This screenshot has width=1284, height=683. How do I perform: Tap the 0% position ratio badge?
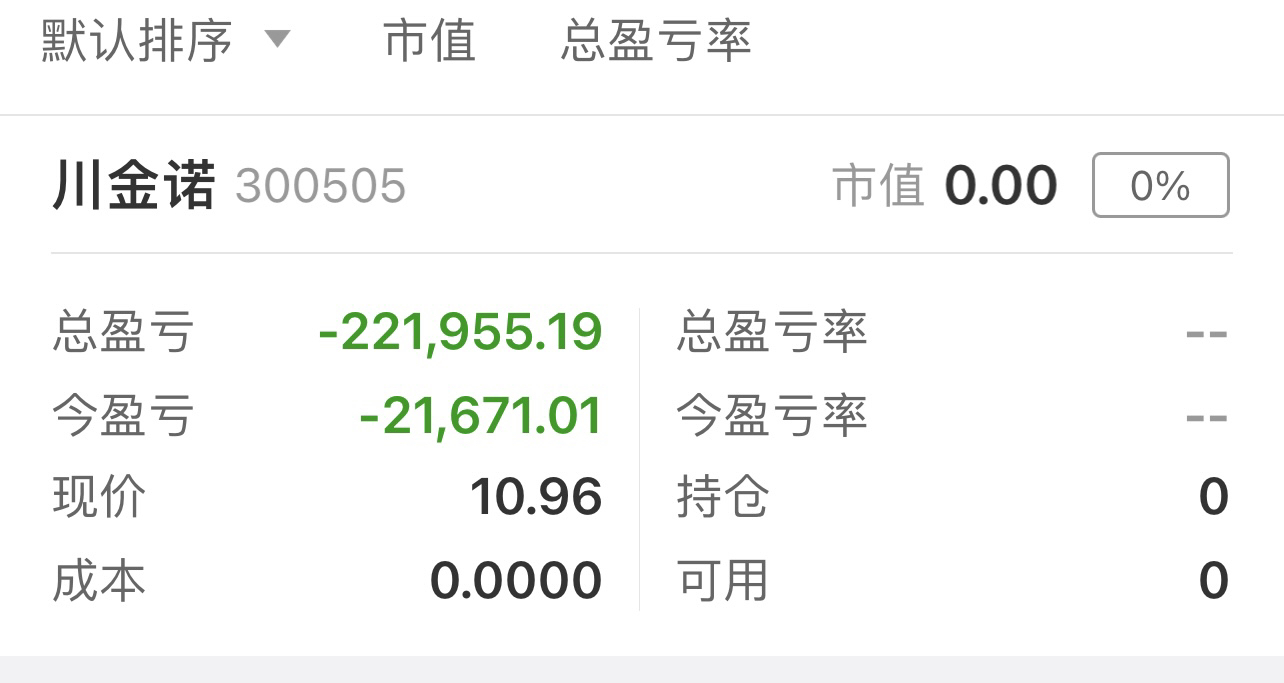(x=1160, y=186)
